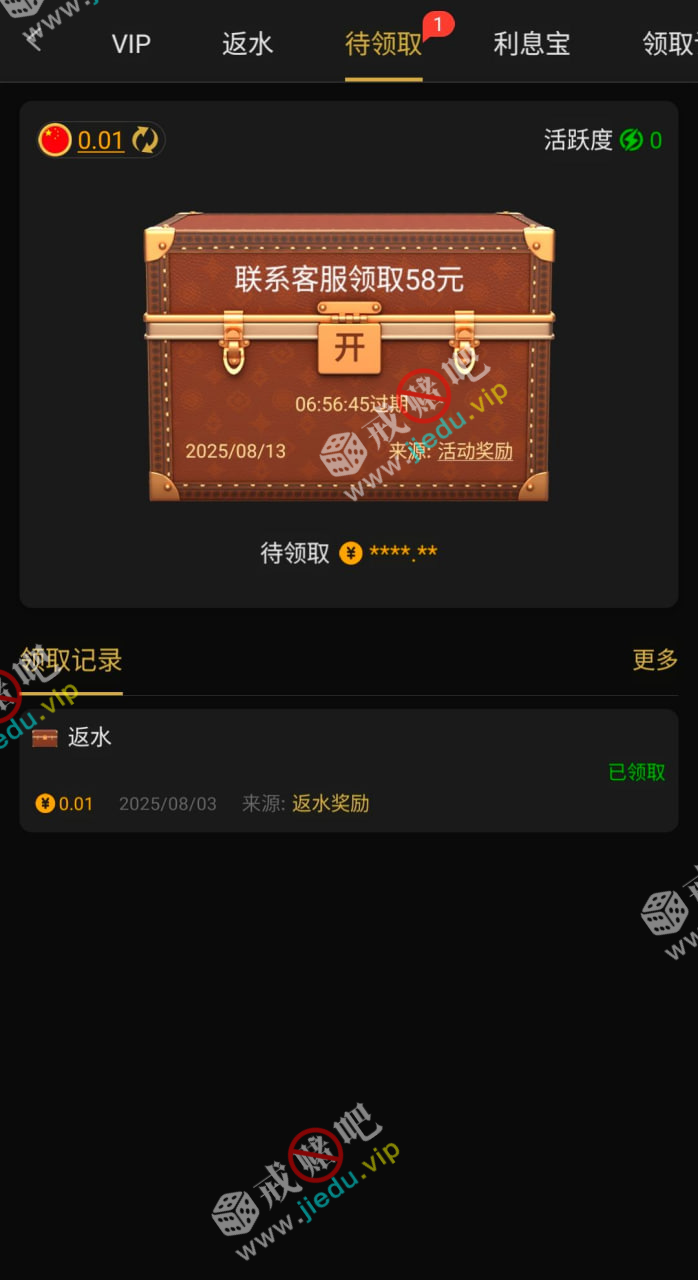Refresh the 0.01 balance
Image resolution: width=698 pixels, height=1280 pixels.
[145, 140]
